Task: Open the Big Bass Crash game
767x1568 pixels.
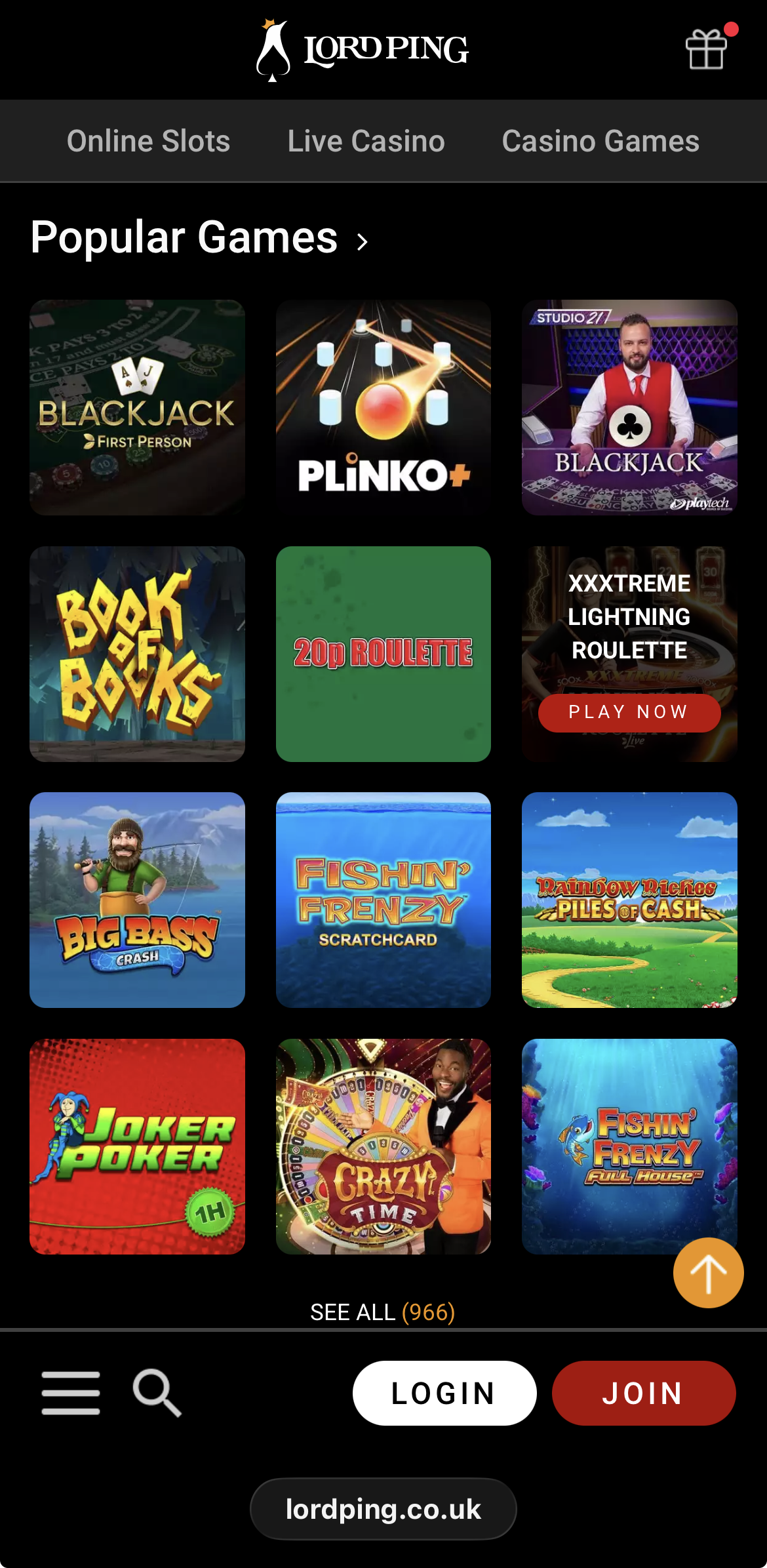Action: (137, 900)
